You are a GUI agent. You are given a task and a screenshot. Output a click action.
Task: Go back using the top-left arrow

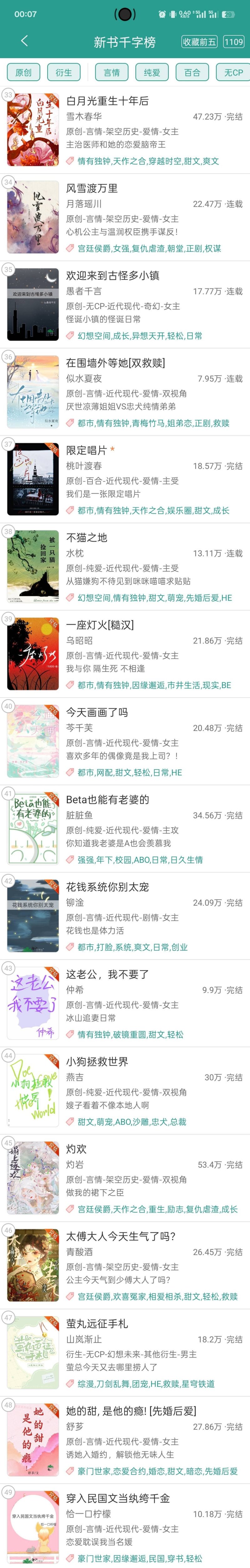pyautogui.click(x=24, y=41)
